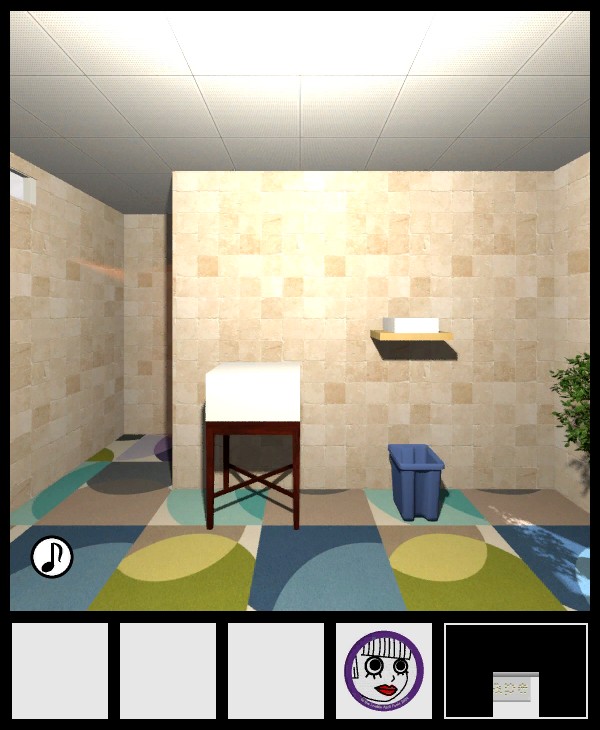The image size is (600, 730).
Task: Toggle the music note sound button
Action: (x=52, y=557)
